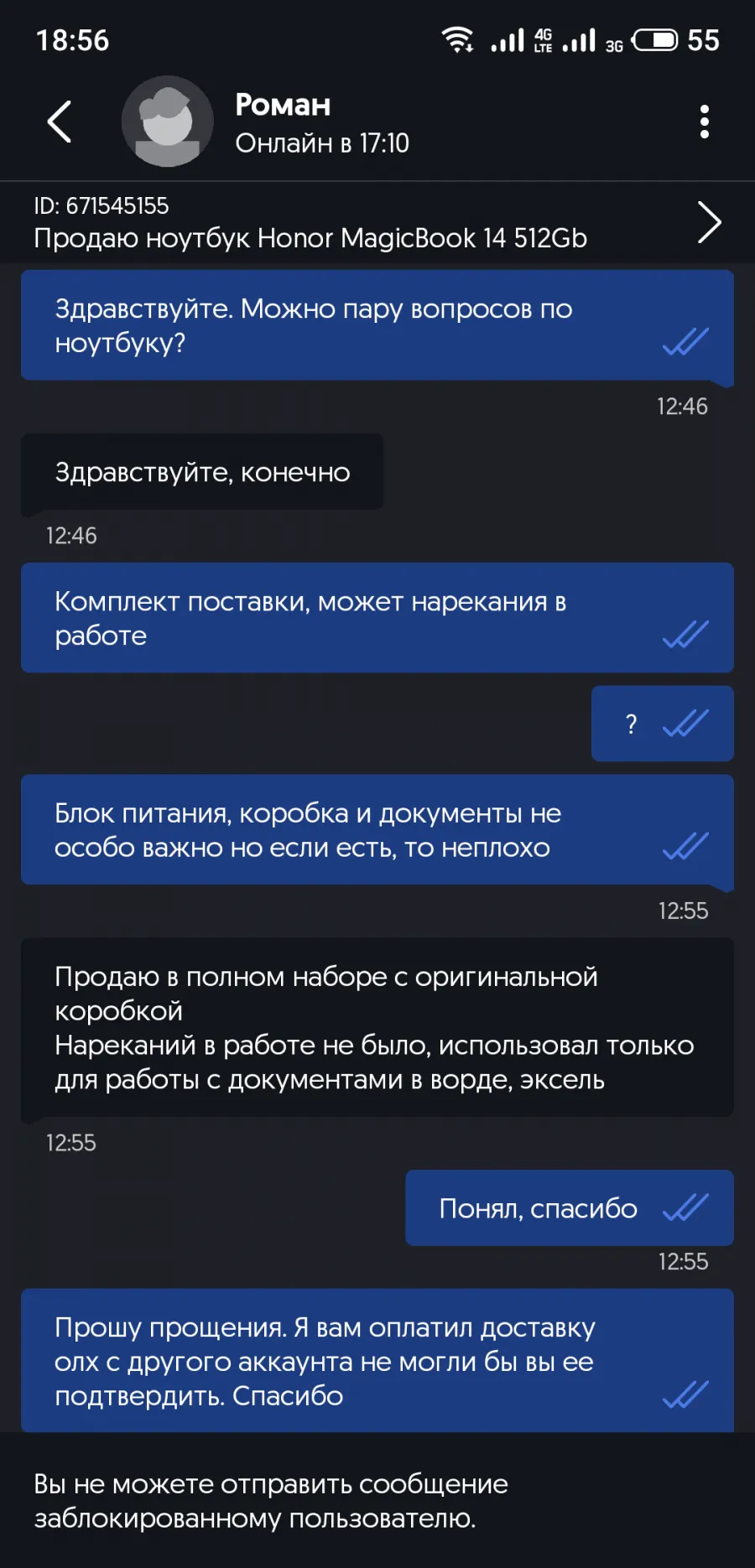755x1568 pixels.
Task: Open the Honor MagicBook 14 listing
Action: [x=377, y=223]
